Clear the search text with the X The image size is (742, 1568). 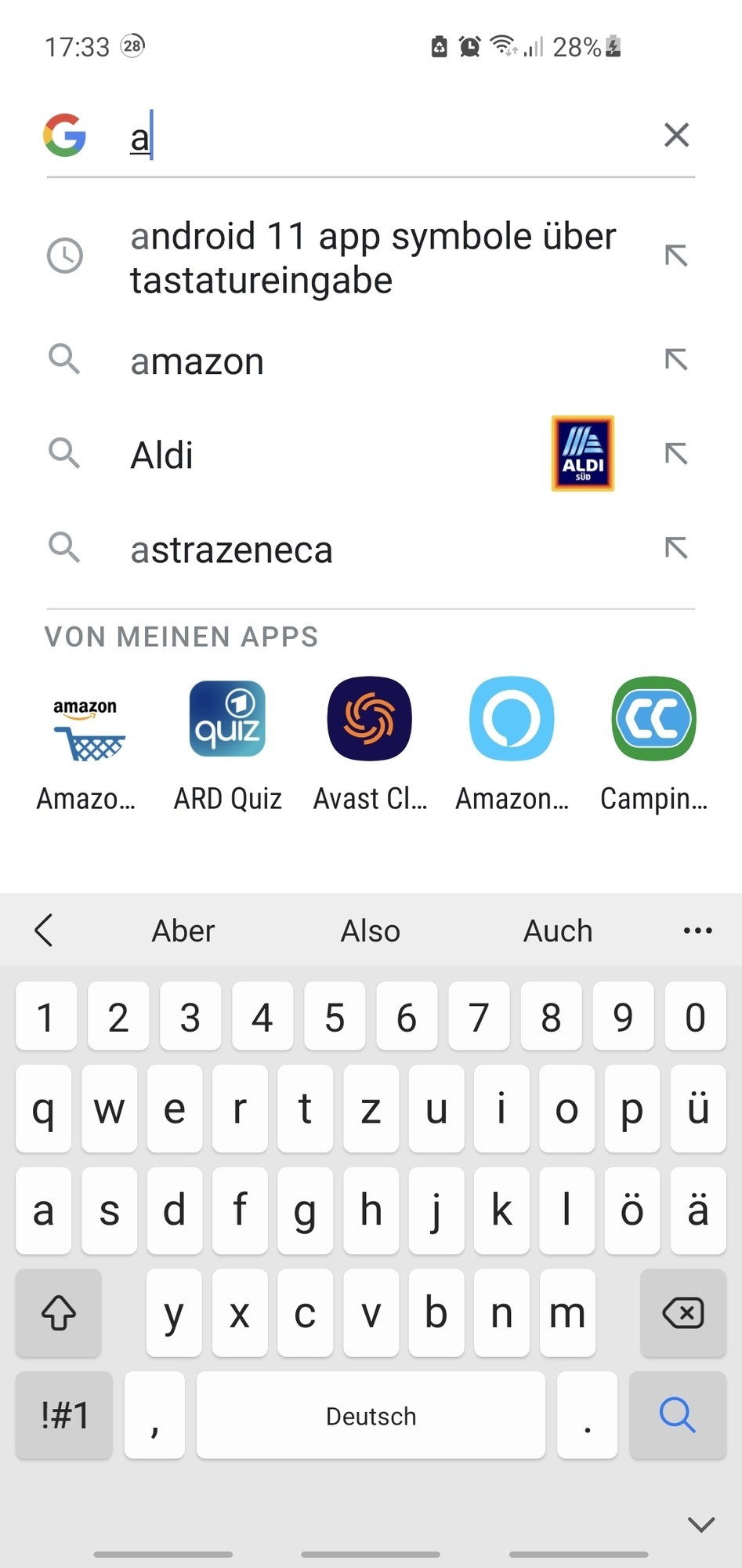676,135
